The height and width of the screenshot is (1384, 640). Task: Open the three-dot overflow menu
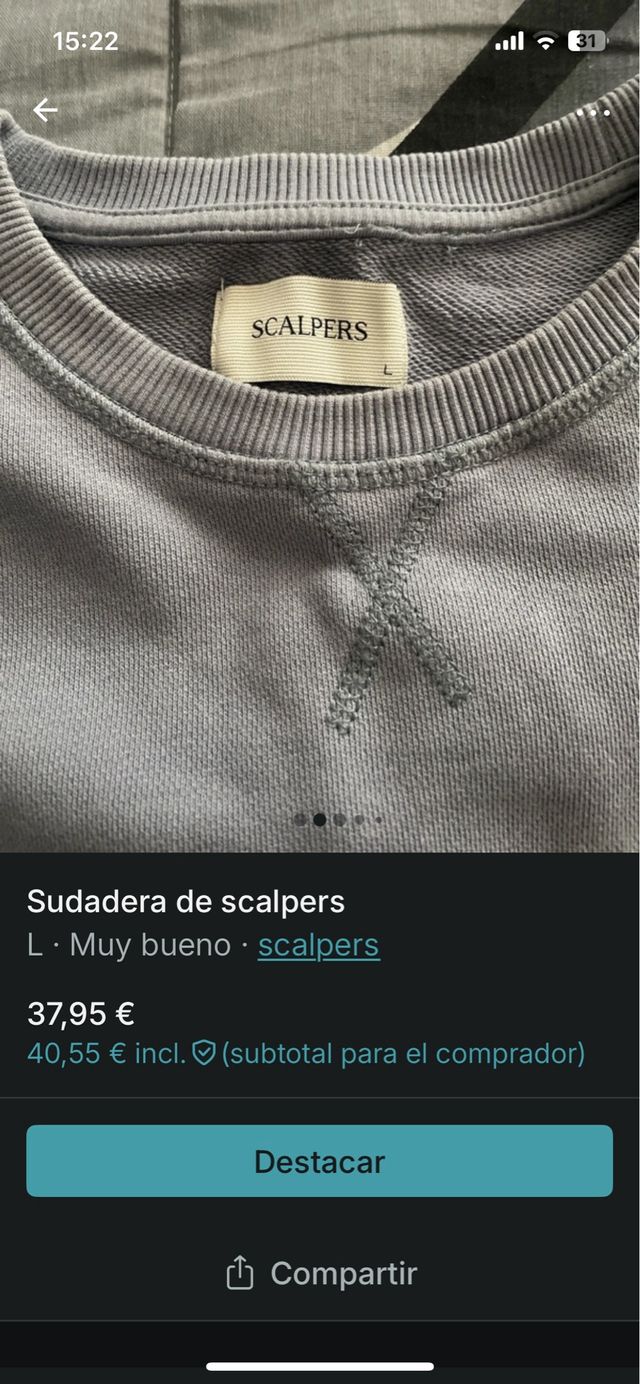(592, 112)
